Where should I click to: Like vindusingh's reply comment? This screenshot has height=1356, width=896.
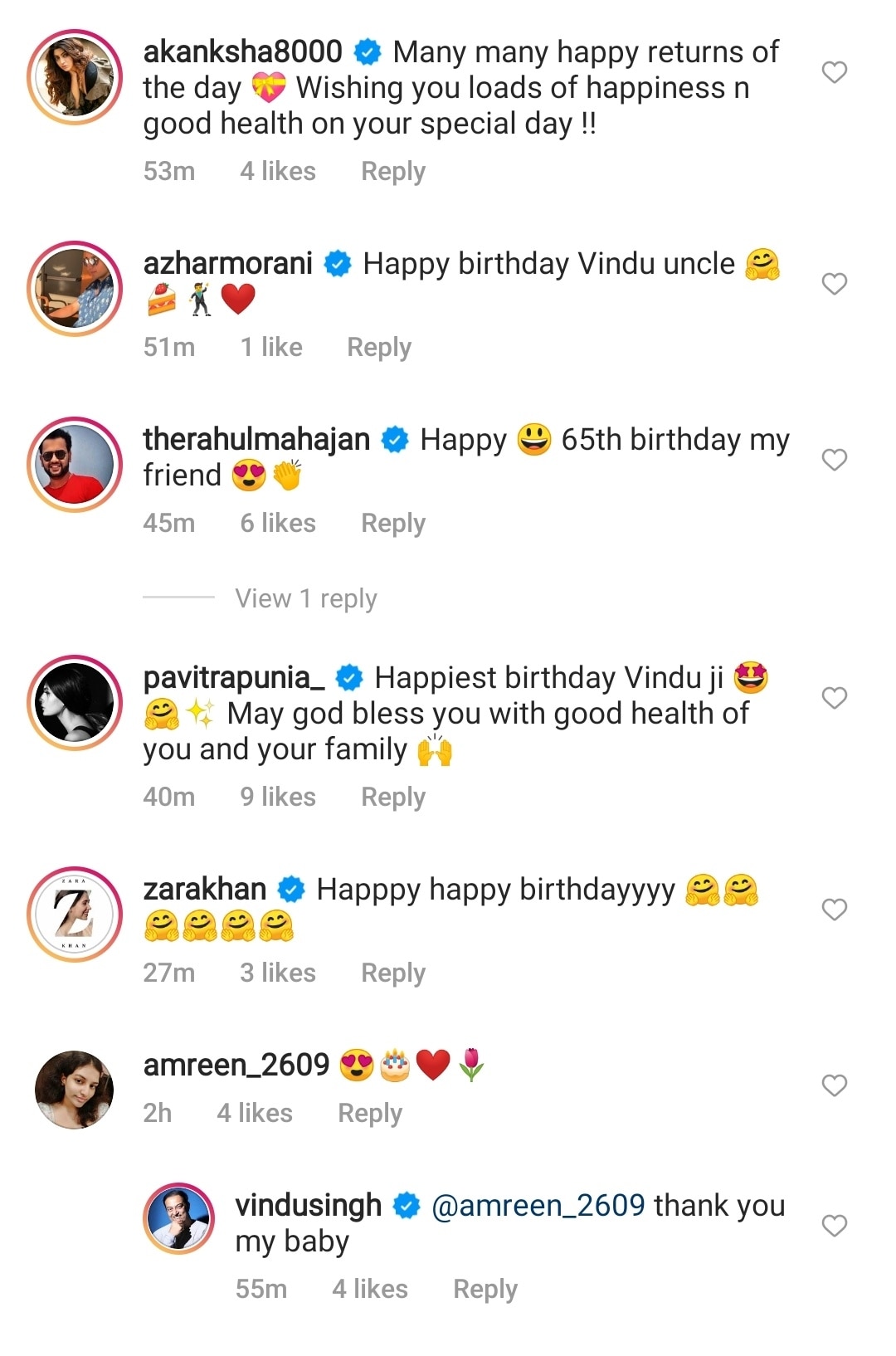click(834, 1226)
